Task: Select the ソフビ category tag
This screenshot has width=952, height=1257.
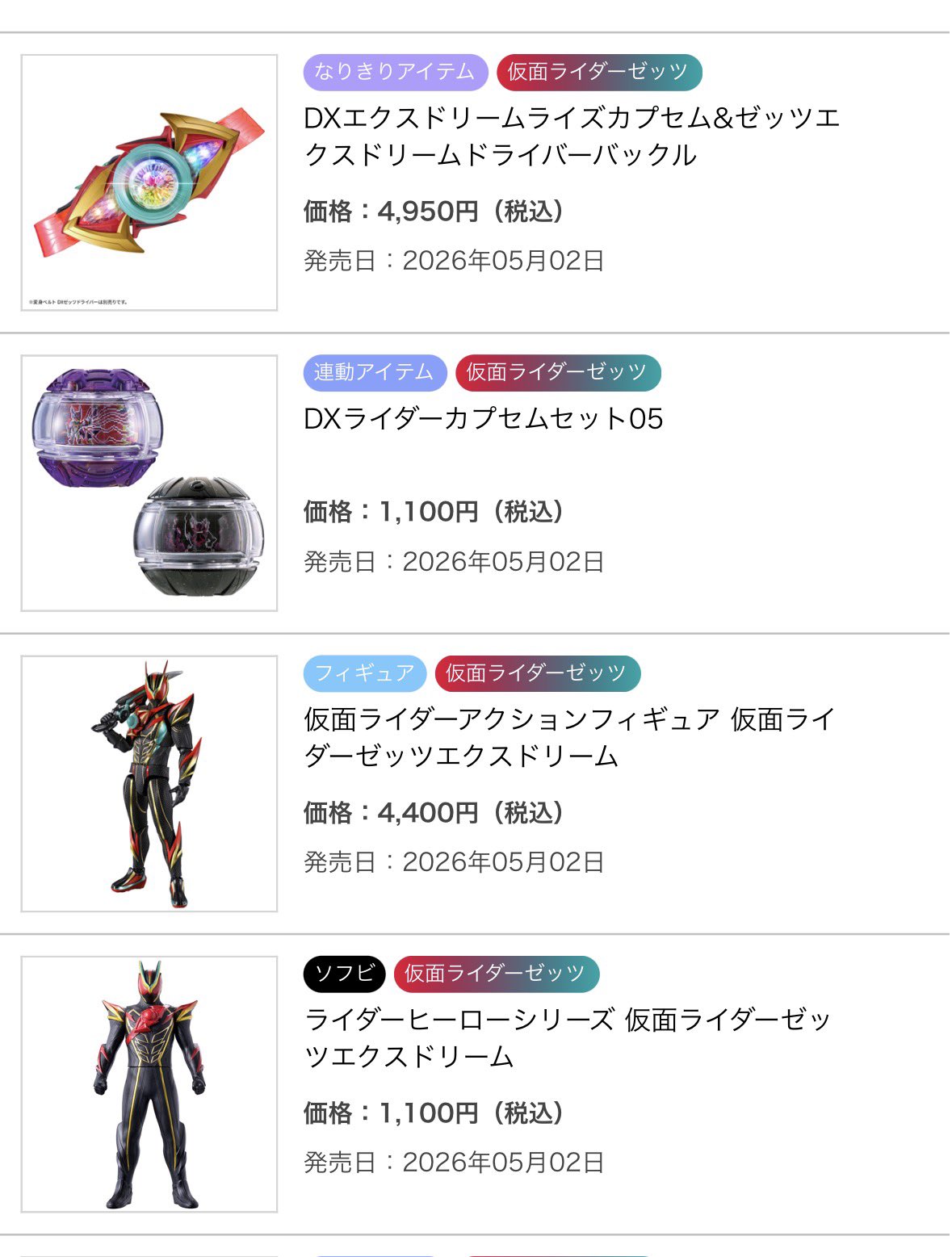Action: point(344,974)
